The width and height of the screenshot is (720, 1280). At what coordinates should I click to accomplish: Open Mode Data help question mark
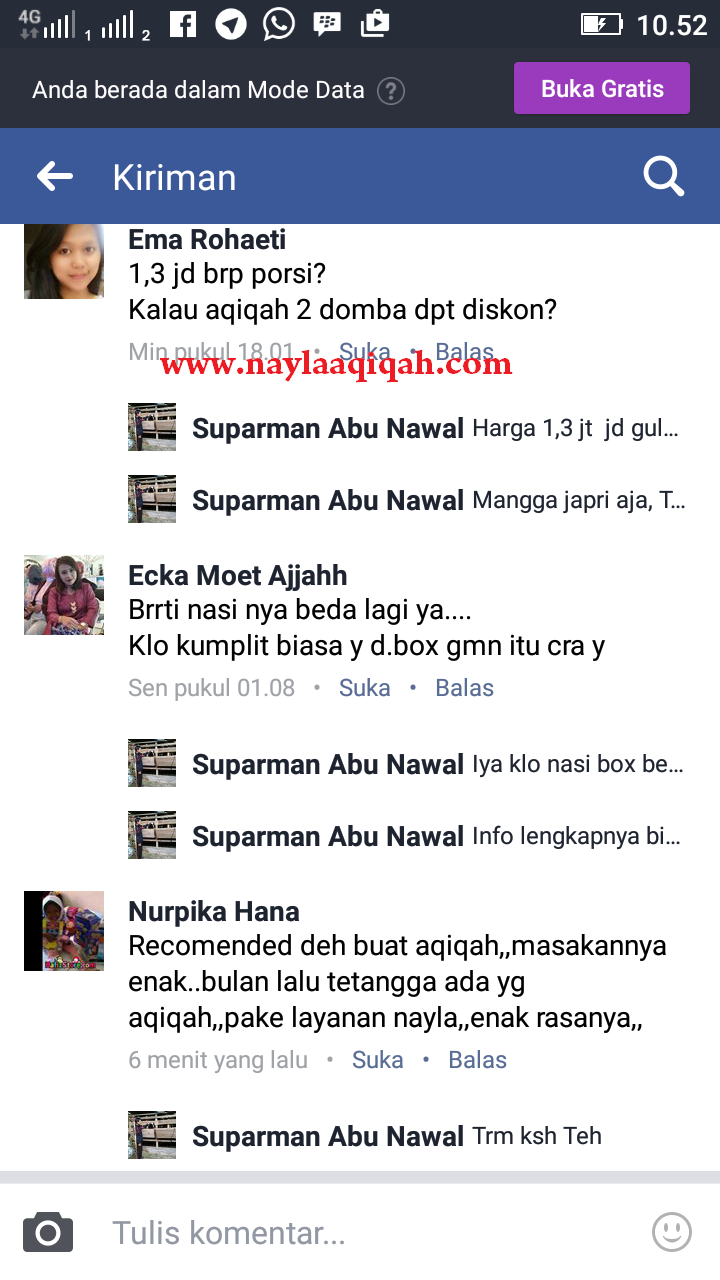391,91
